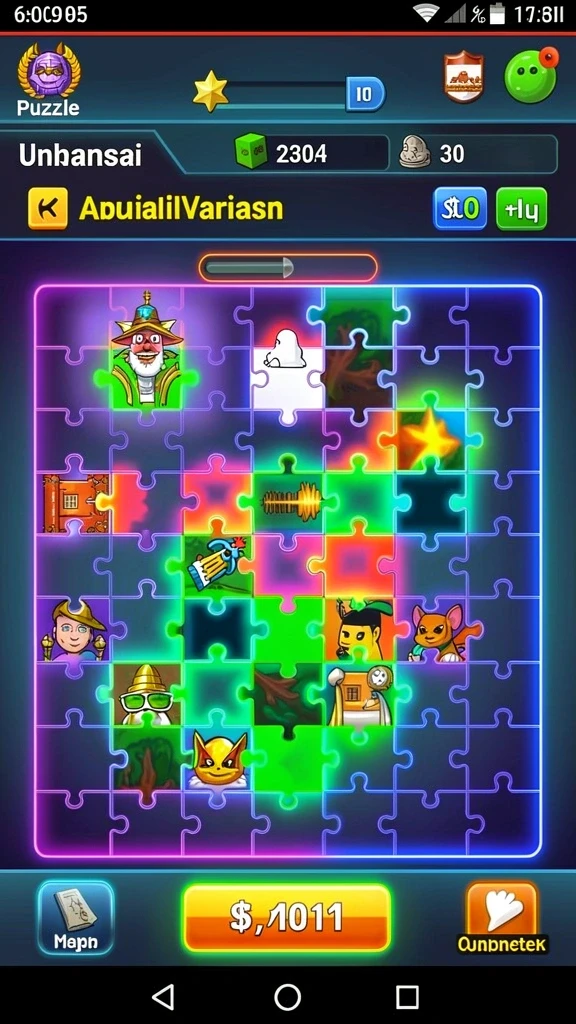Select the sunglasses character puzzle piece
This screenshot has height=1024, width=576.
pos(146,696)
